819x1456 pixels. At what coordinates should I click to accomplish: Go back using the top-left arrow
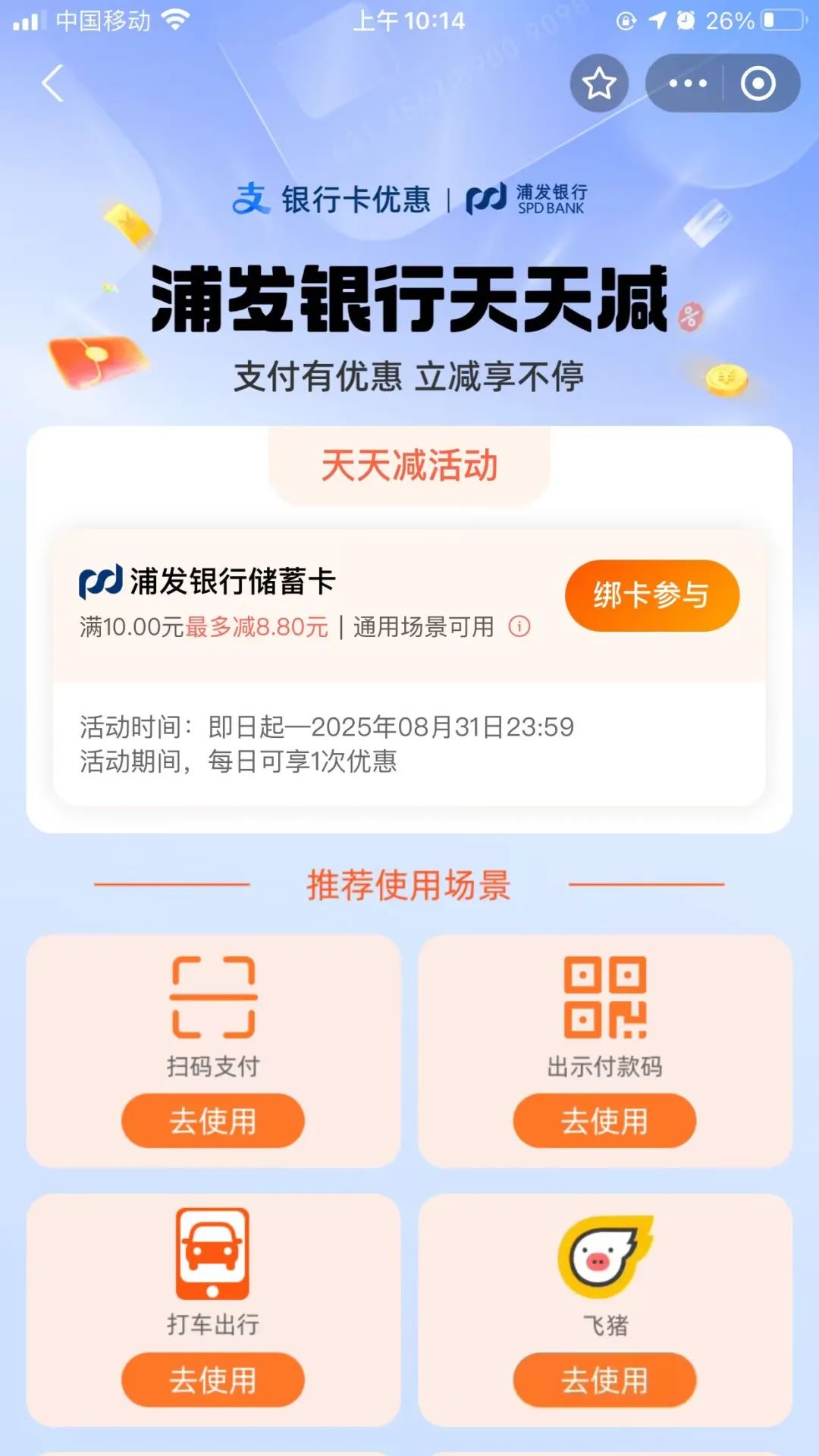pyautogui.click(x=52, y=83)
